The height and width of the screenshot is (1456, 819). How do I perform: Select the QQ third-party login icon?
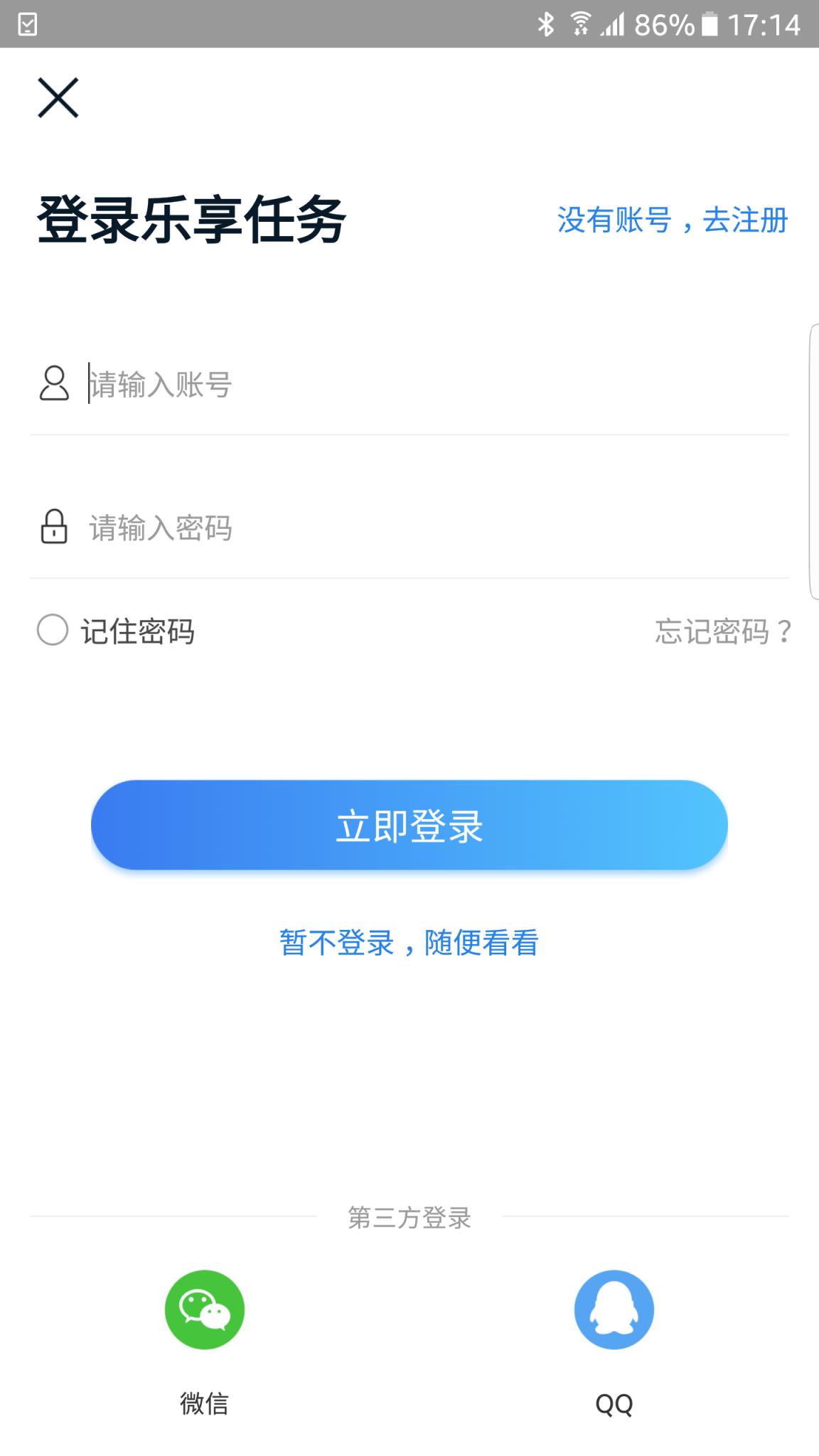click(x=614, y=1309)
